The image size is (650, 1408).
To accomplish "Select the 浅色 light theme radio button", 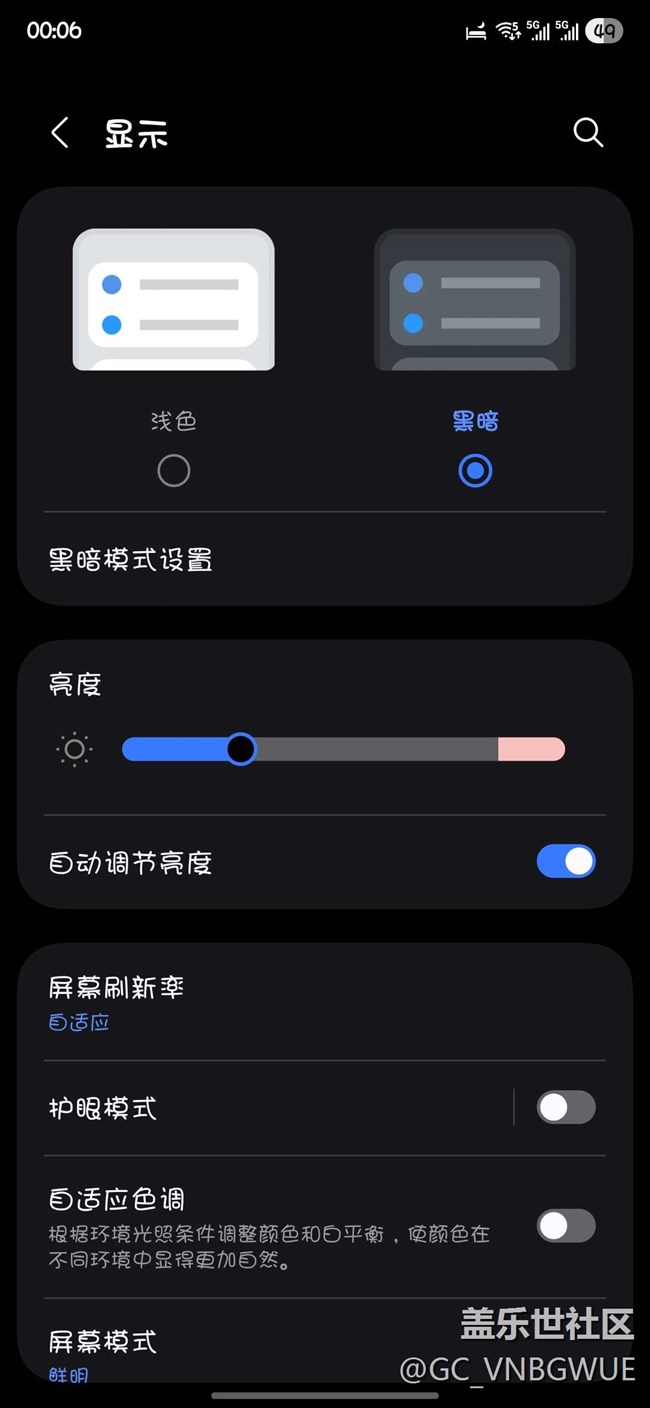I will click(173, 470).
